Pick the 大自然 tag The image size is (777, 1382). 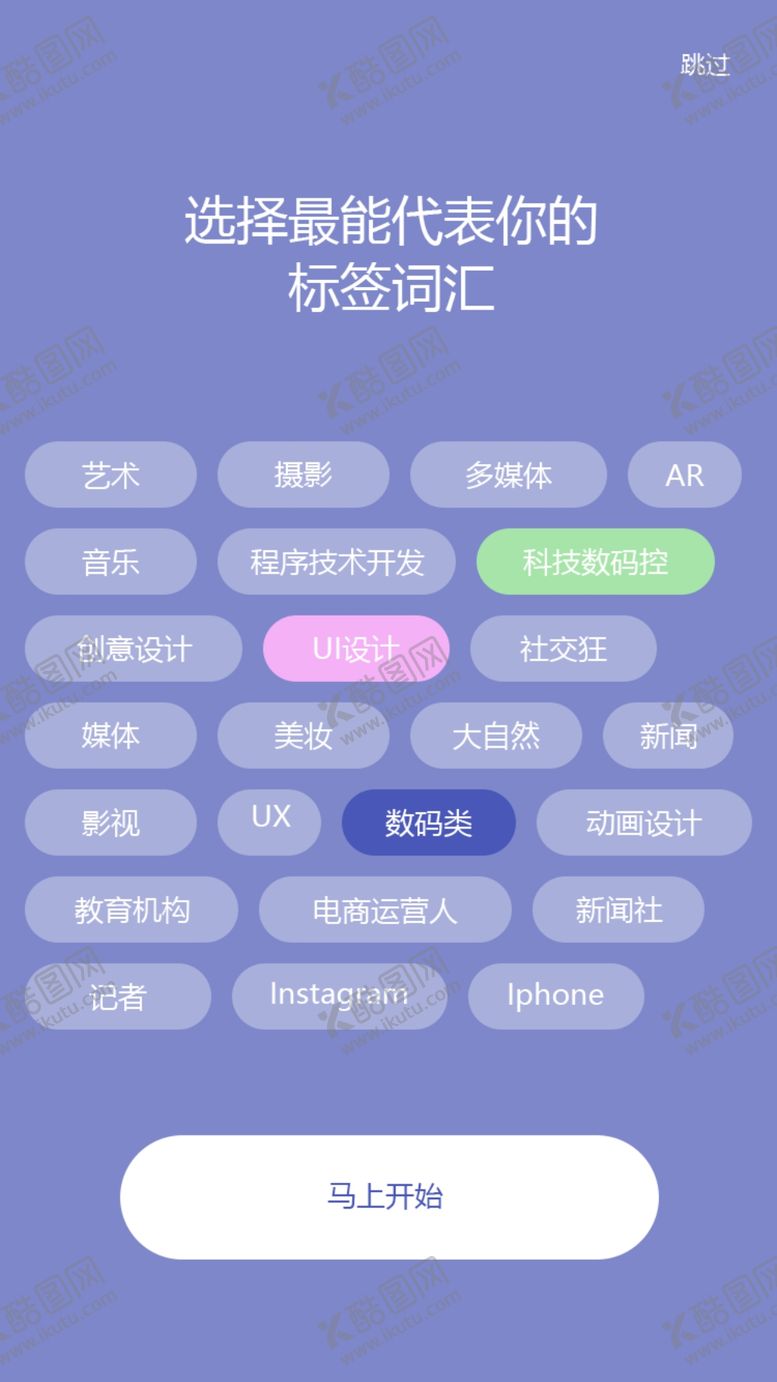coord(496,735)
